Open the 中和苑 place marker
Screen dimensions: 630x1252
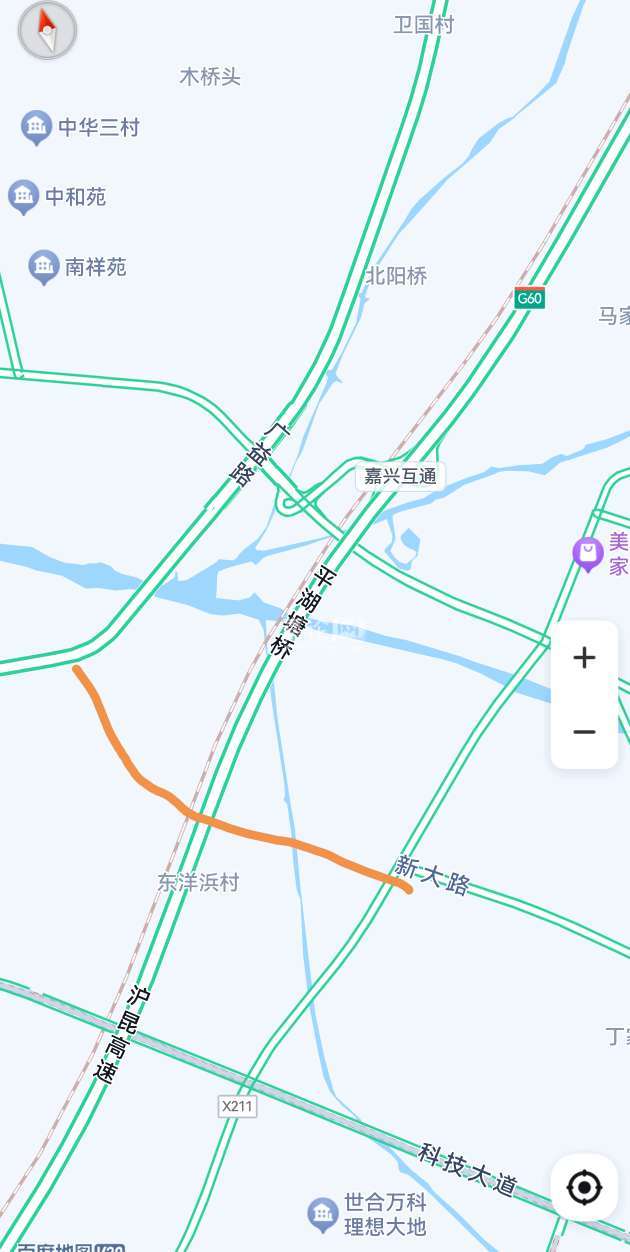tap(24, 196)
